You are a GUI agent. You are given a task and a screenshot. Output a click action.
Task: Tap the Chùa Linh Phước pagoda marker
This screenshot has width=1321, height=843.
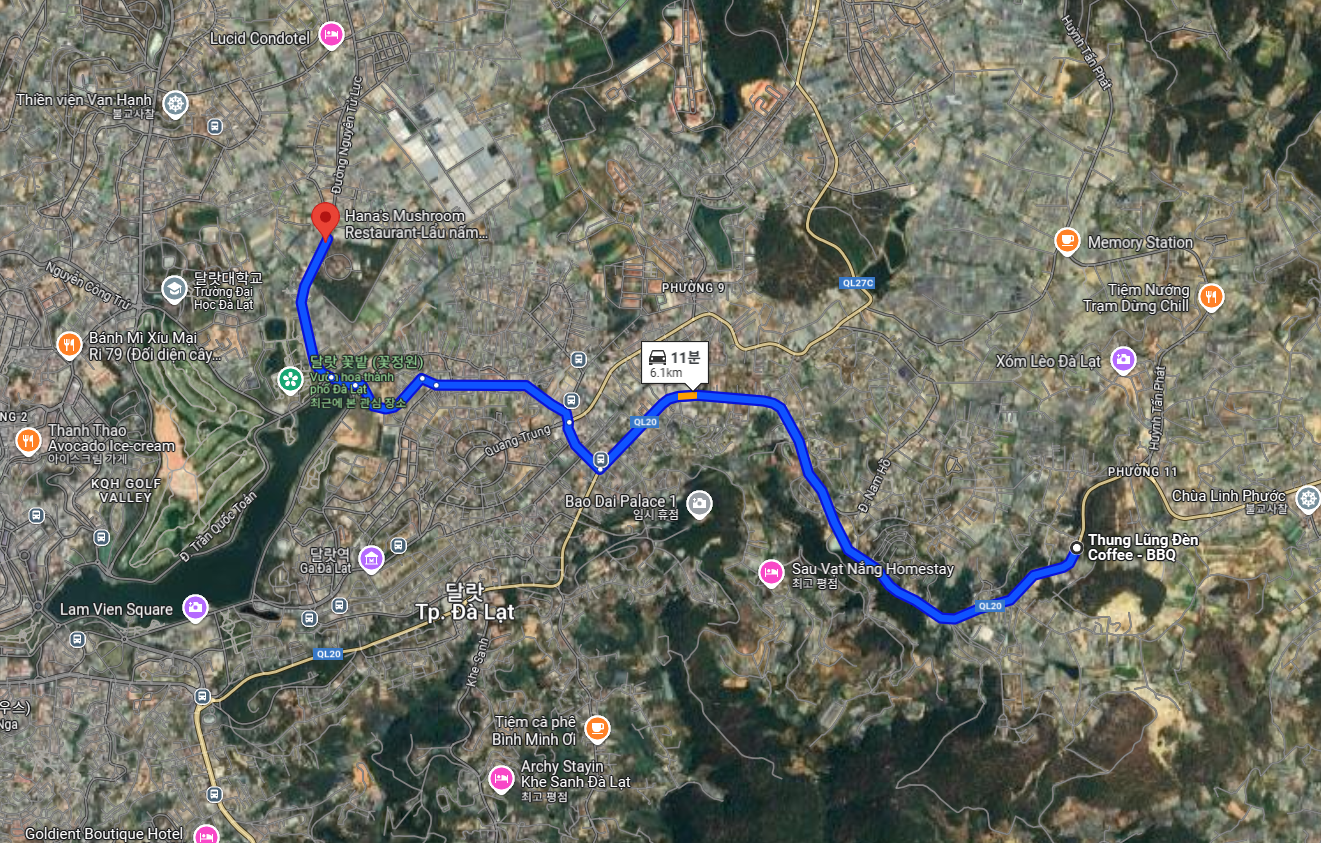1307,500
